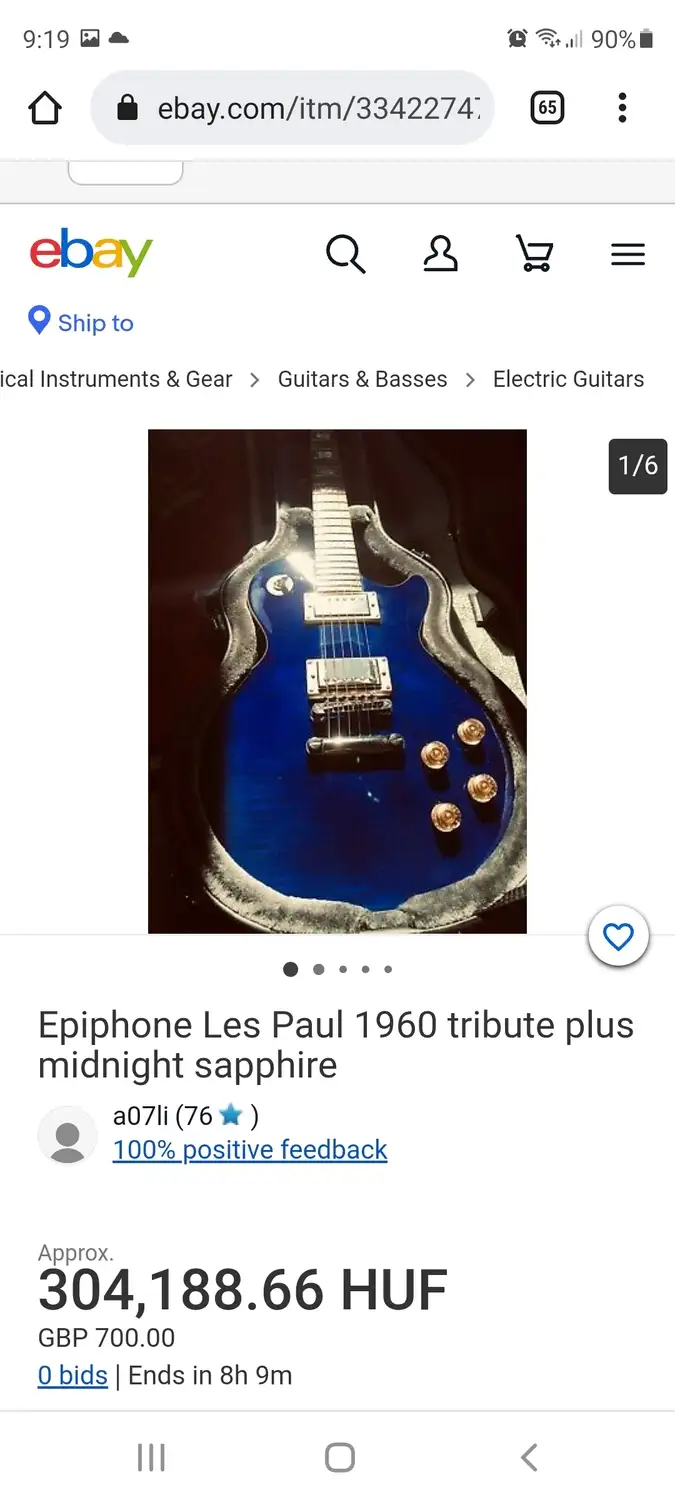The image size is (675, 1500).
Task: Tap the ebay.com address bar
Action: point(300,108)
